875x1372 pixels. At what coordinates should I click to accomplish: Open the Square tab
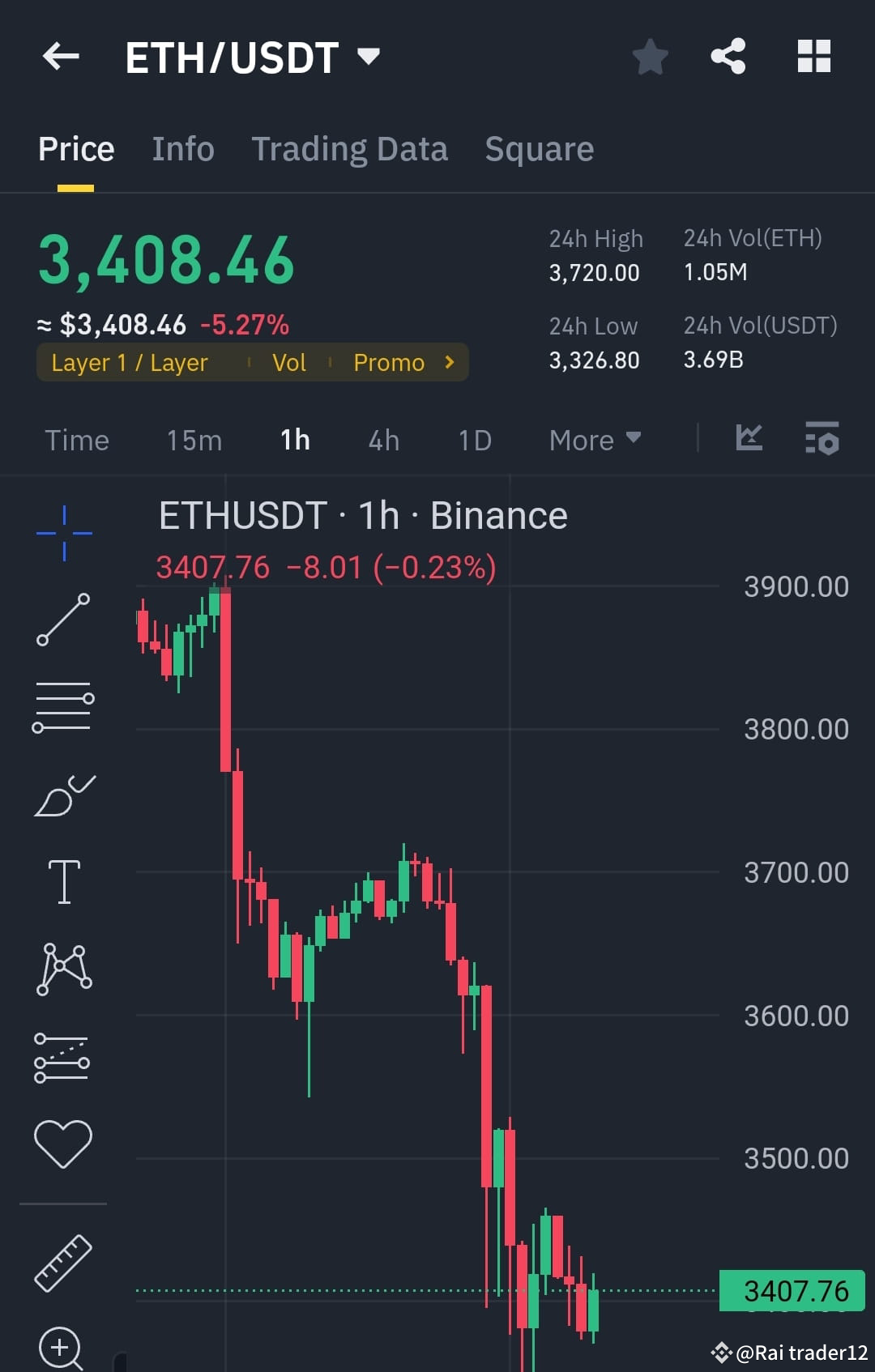click(539, 149)
